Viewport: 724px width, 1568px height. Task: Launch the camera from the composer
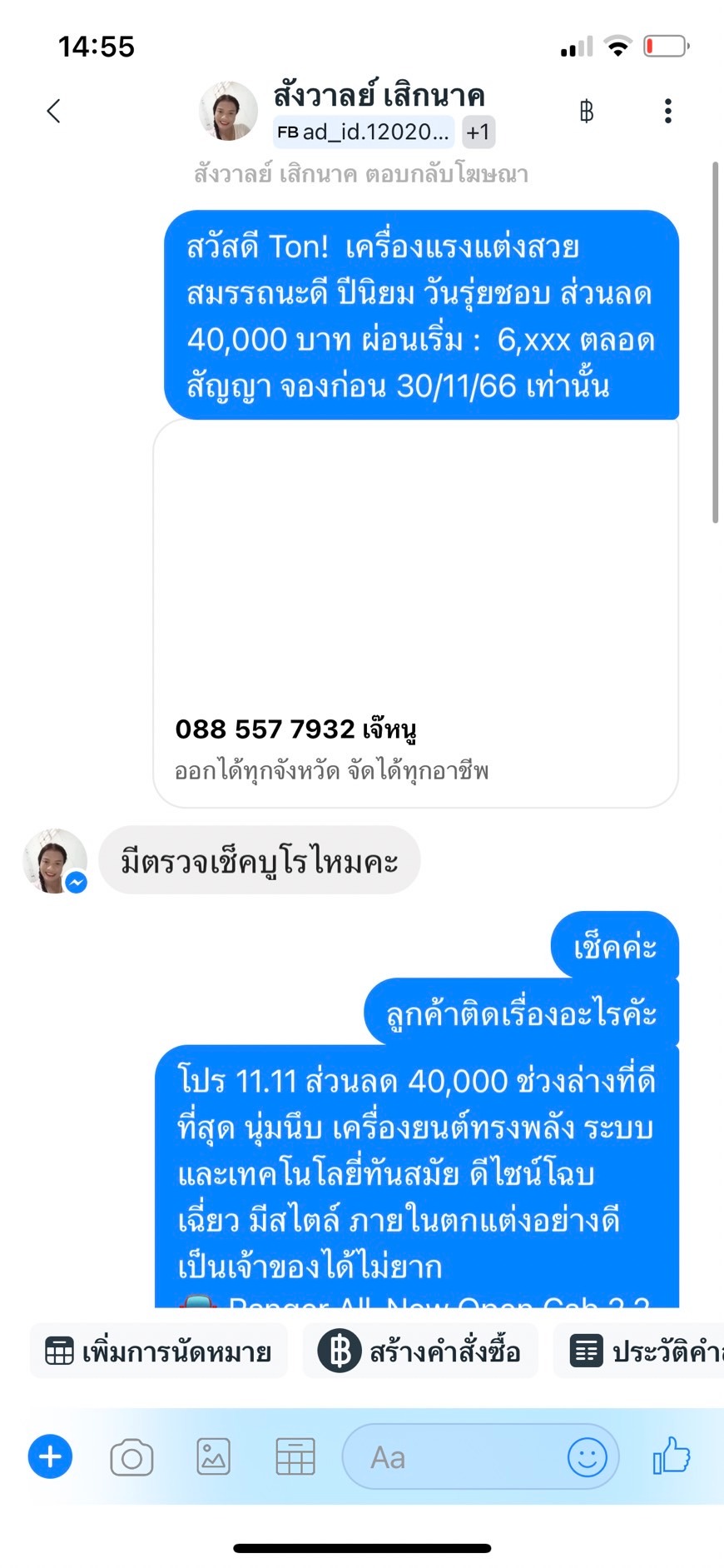[x=131, y=1457]
